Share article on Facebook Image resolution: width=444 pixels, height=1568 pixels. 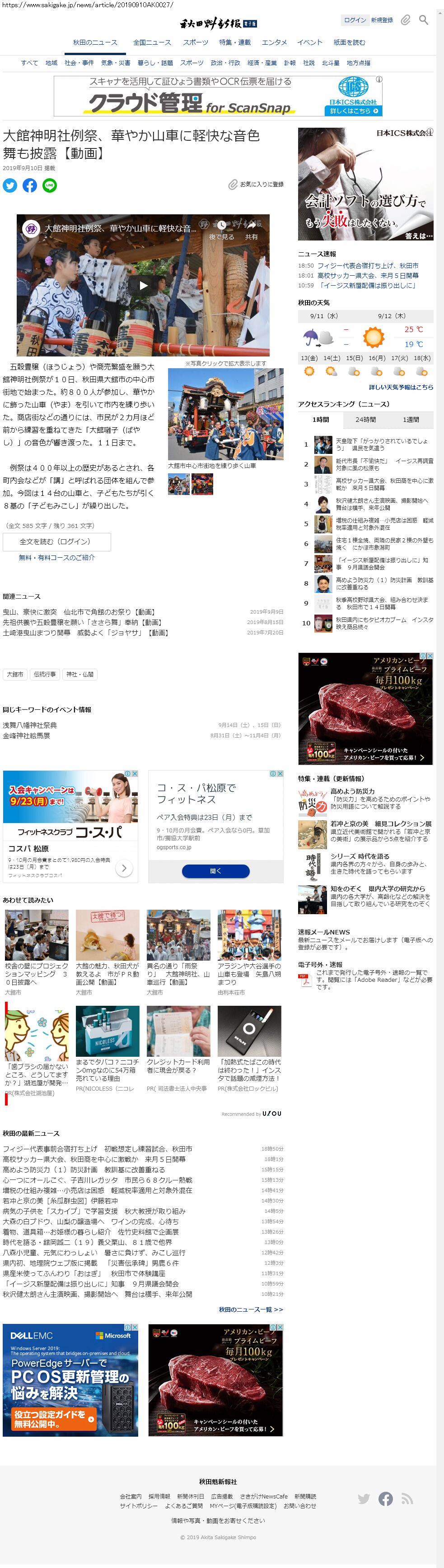coord(30,185)
